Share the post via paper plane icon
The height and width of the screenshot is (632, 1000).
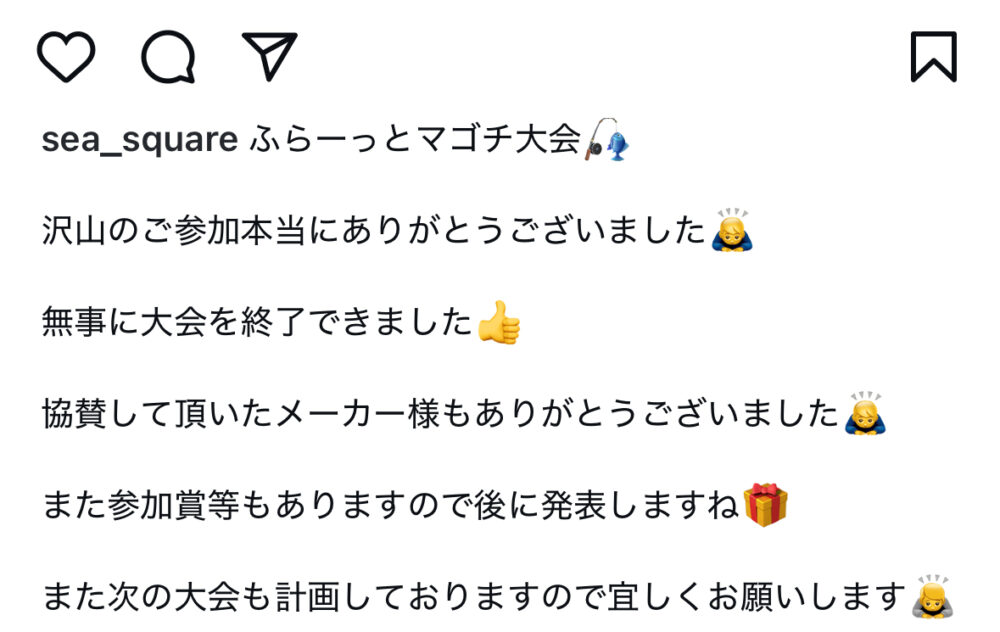point(269,55)
